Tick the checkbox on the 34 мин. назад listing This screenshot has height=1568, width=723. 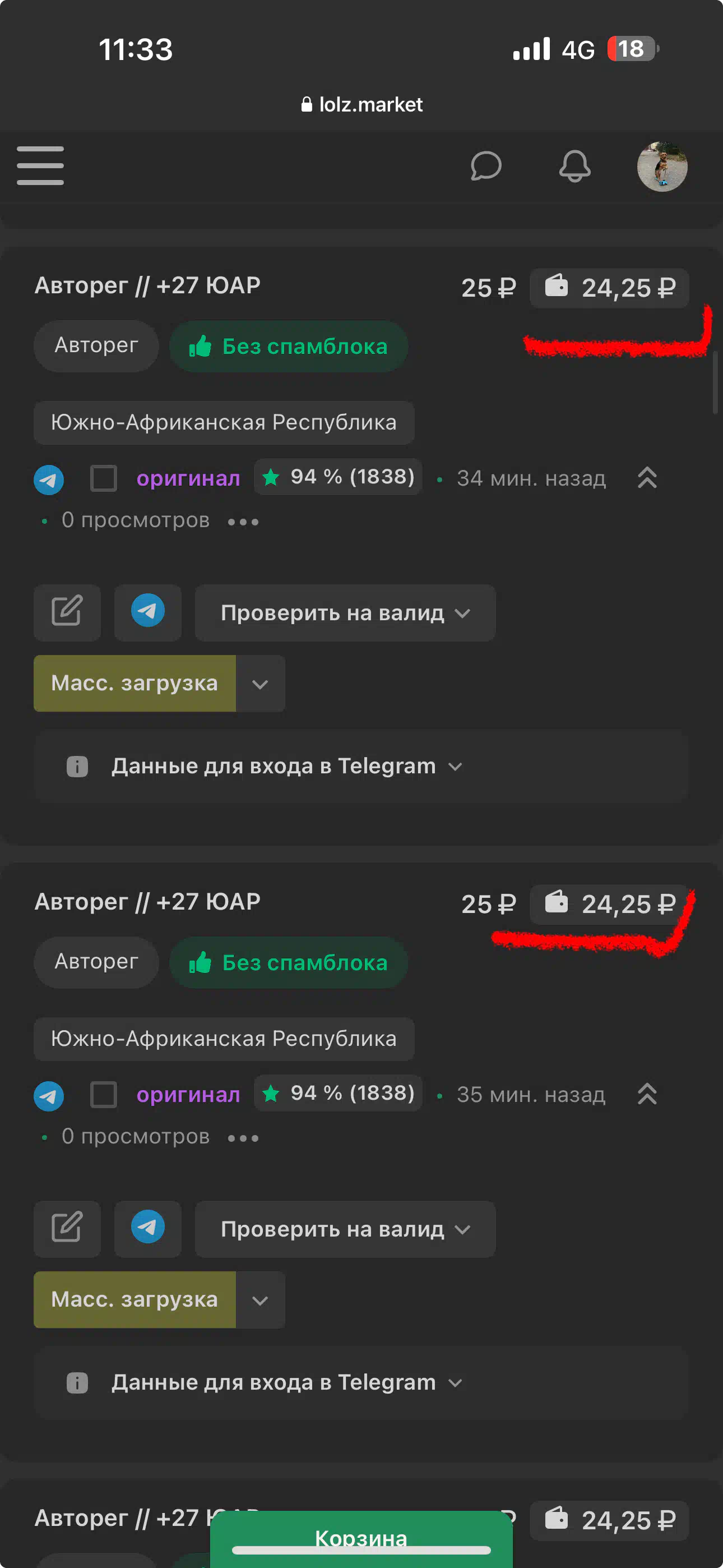point(104,478)
